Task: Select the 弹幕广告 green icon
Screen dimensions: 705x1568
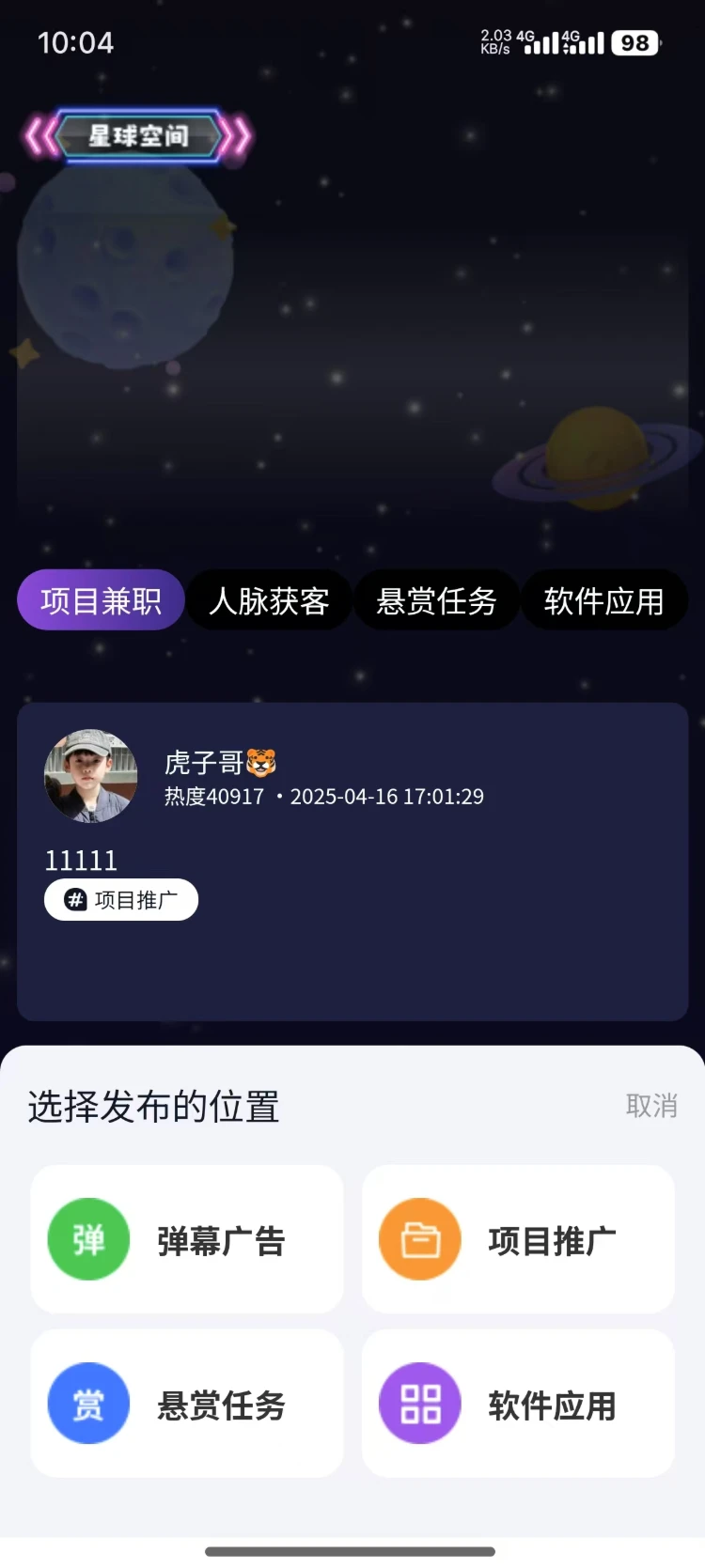Action: (x=87, y=1238)
